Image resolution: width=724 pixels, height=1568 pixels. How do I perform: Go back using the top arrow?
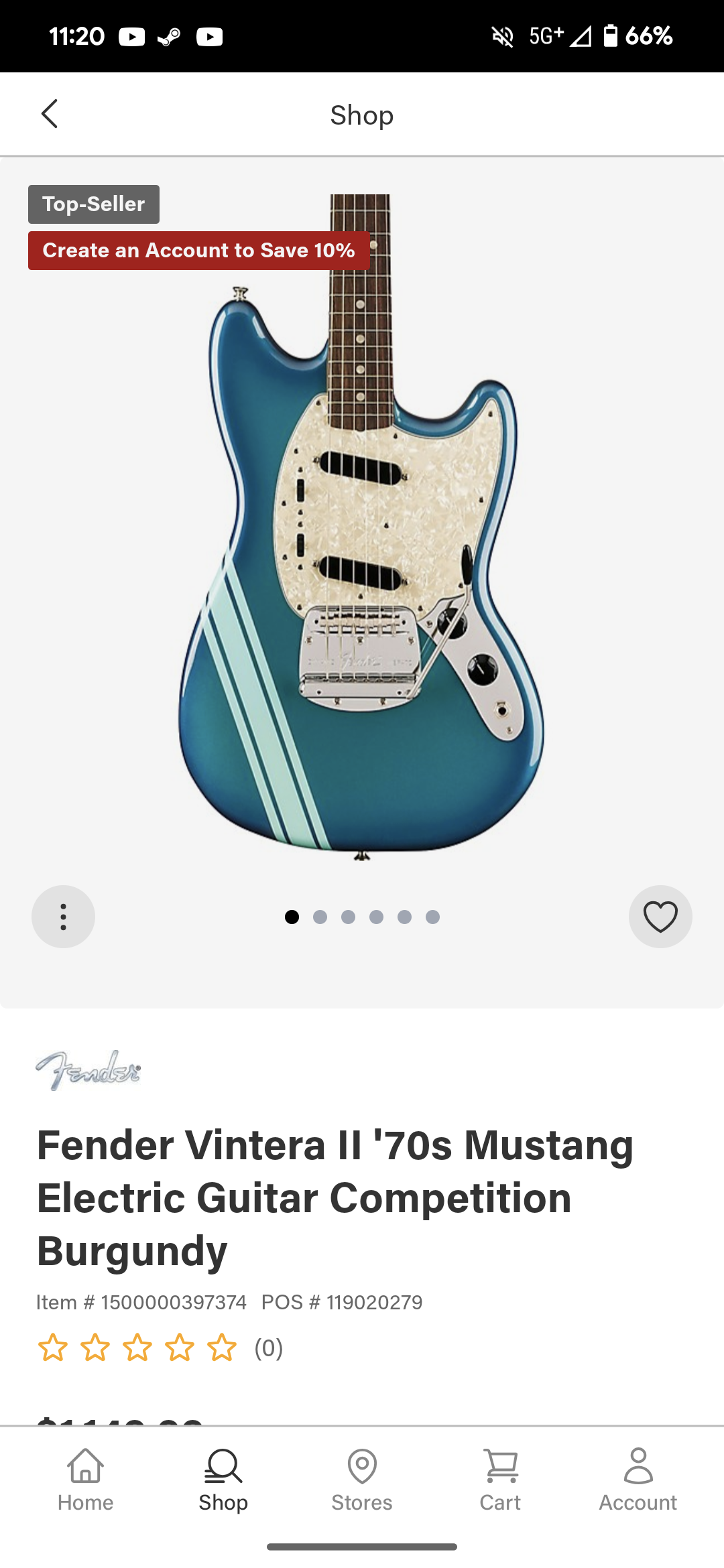(x=50, y=114)
